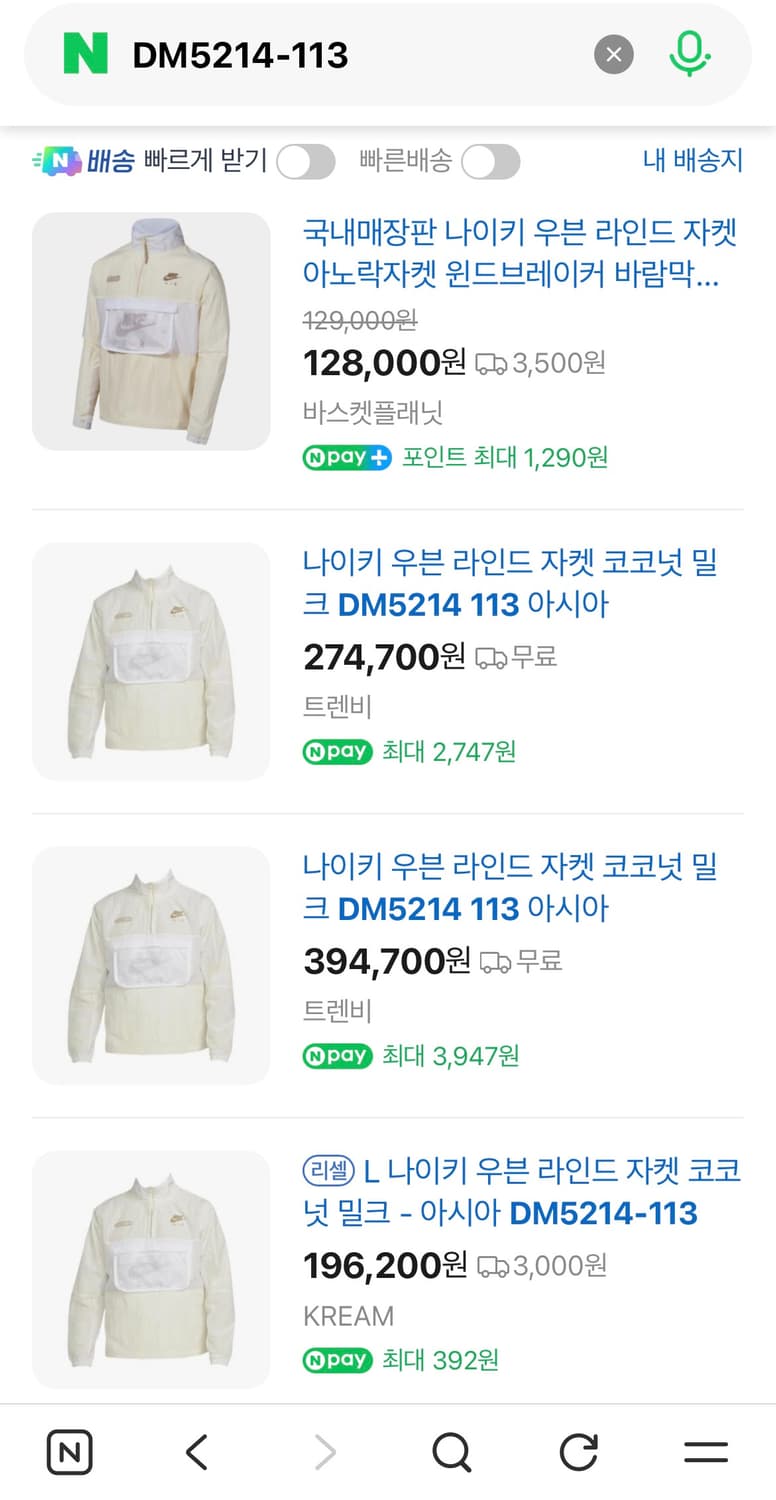This screenshot has width=776, height=1500.
Task: Go back with the back arrow icon
Action: pos(196,1450)
